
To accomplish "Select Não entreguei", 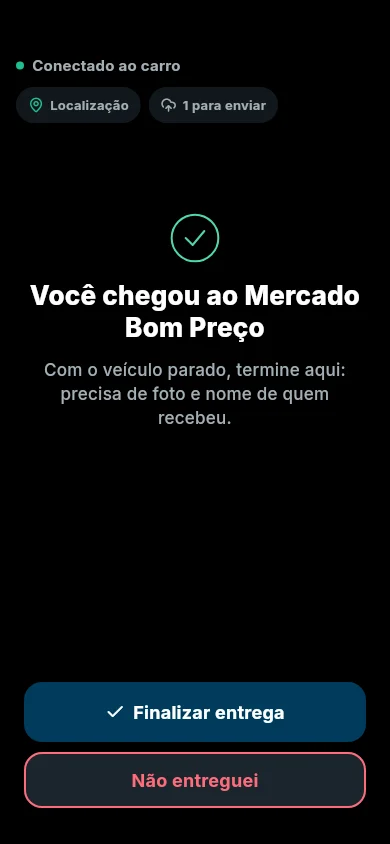I will [195, 780].
